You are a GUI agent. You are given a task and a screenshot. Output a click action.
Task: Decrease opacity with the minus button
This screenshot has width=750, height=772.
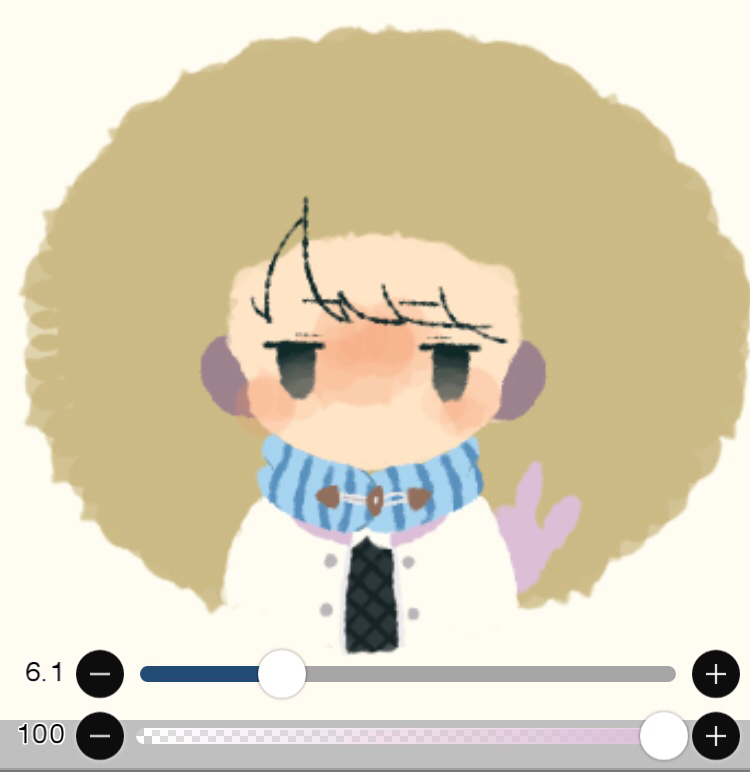tap(100, 737)
